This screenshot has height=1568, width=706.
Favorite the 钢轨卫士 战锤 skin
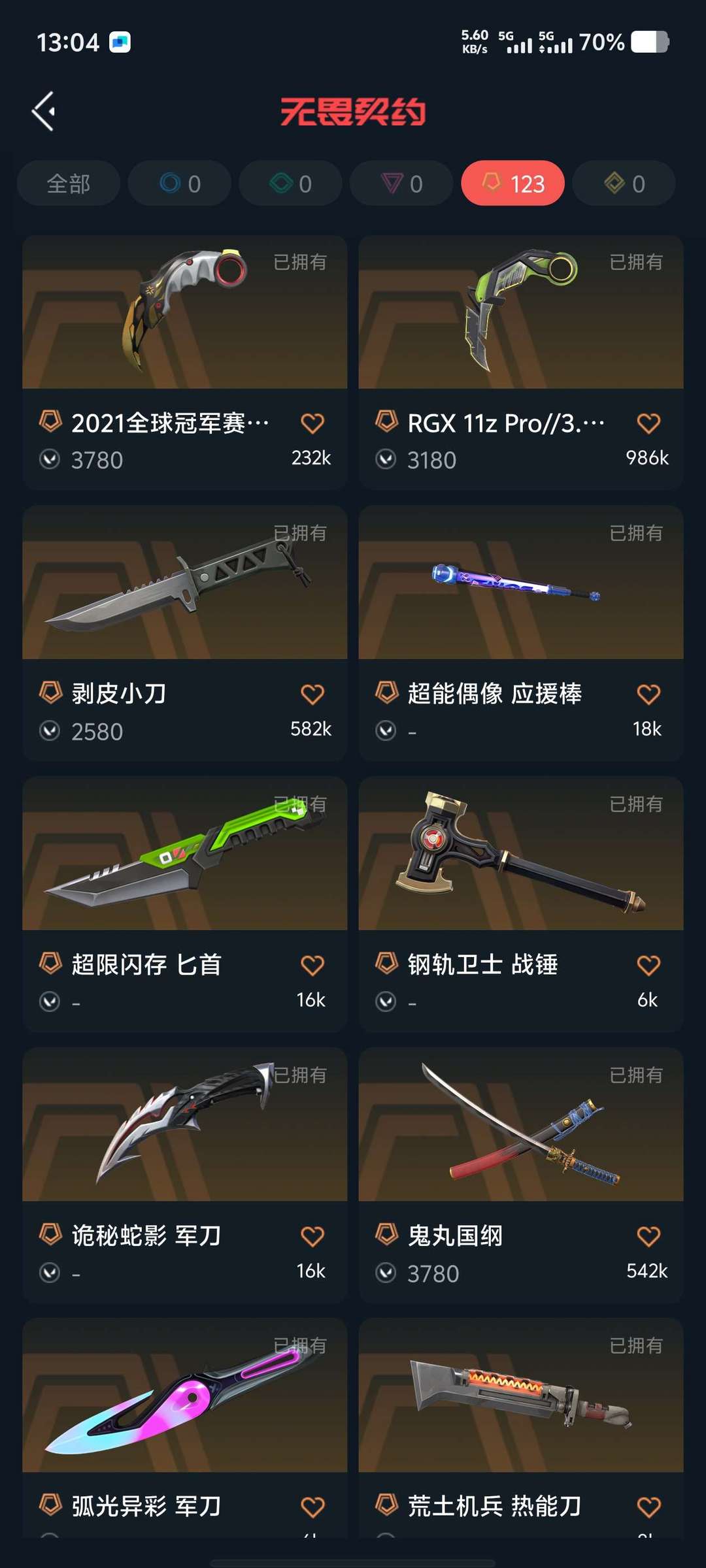[x=648, y=965]
